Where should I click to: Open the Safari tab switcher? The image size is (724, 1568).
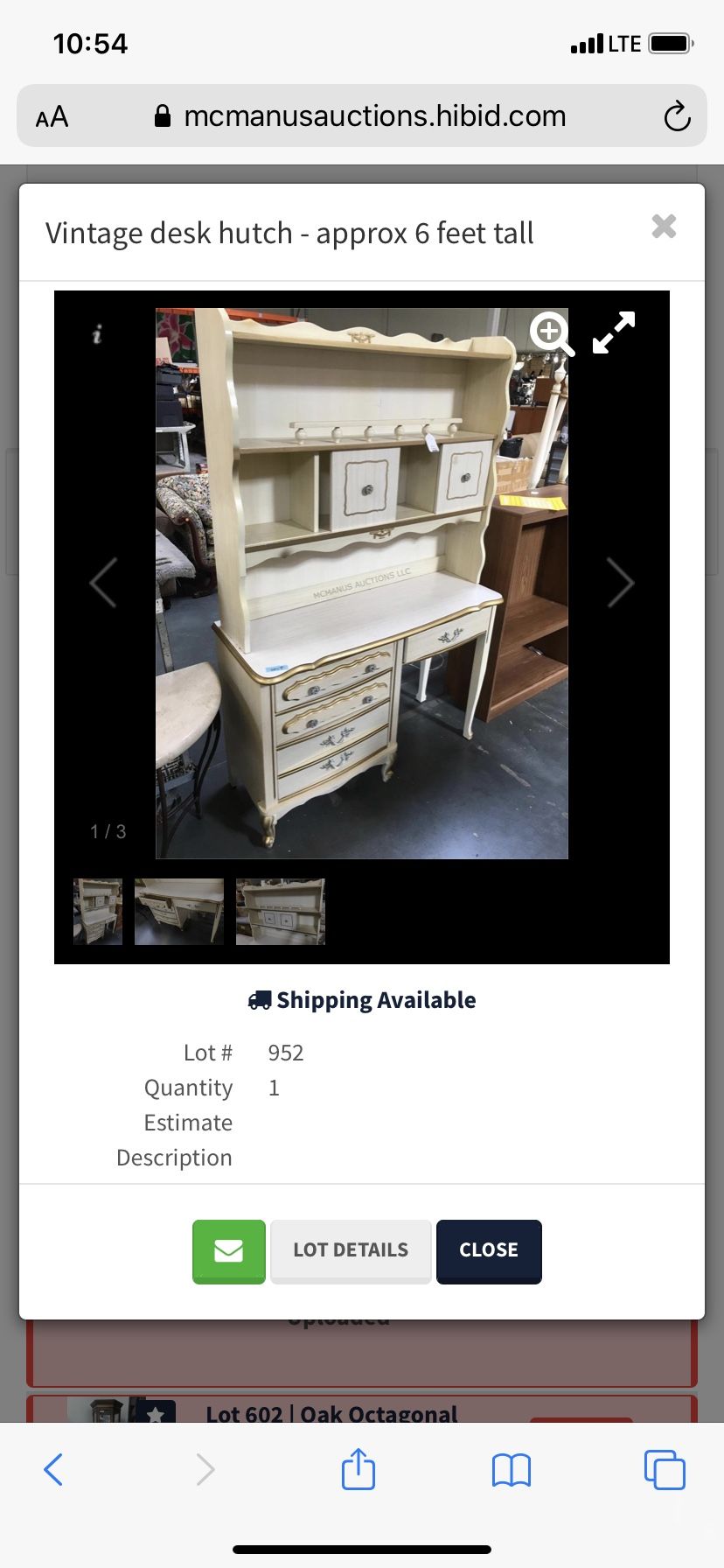664,1470
